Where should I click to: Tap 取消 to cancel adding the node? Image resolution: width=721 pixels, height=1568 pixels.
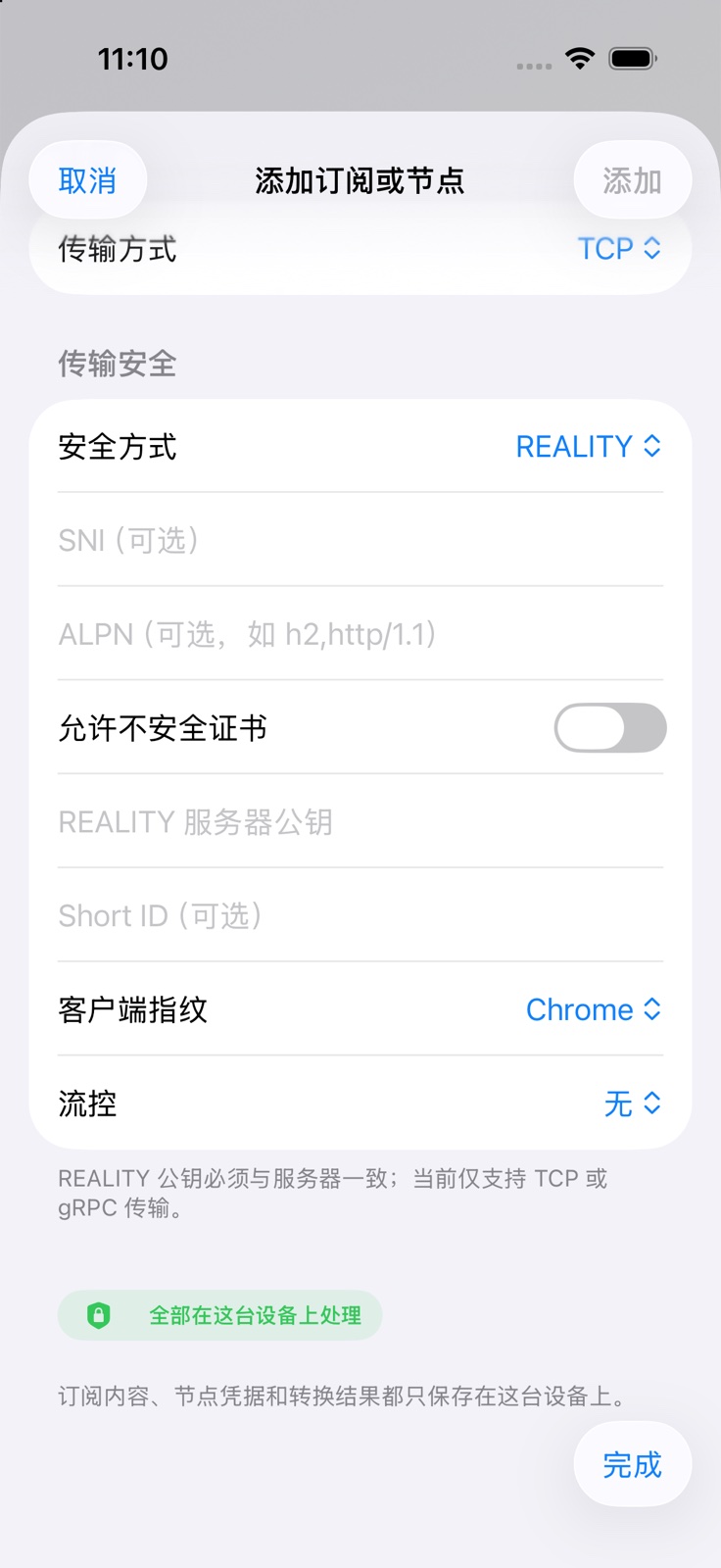pyautogui.click(x=88, y=180)
